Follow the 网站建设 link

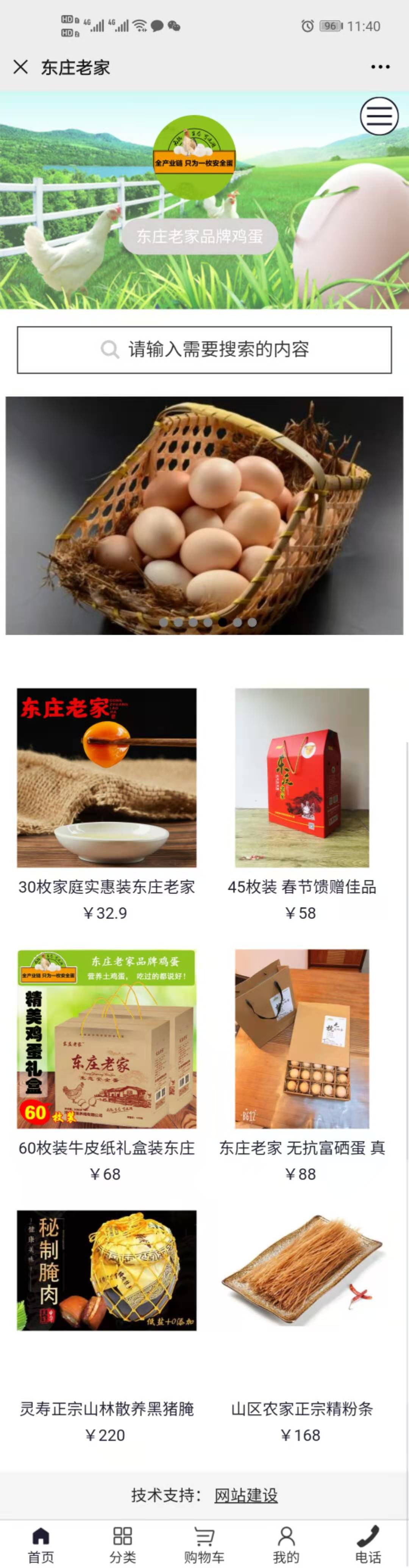(x=246, y=1495)
